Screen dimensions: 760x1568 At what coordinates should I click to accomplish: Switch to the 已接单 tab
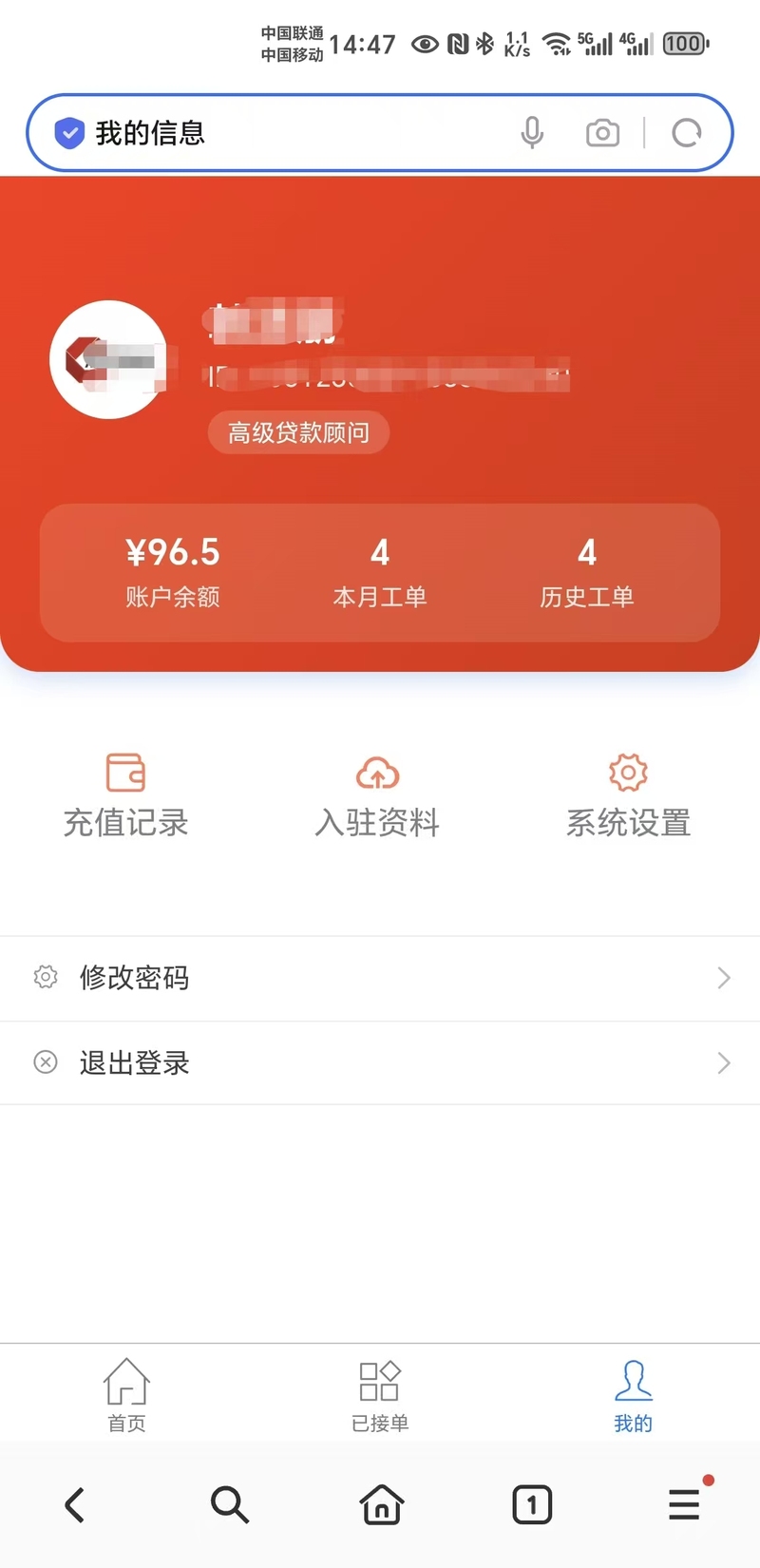(380, 1395)
